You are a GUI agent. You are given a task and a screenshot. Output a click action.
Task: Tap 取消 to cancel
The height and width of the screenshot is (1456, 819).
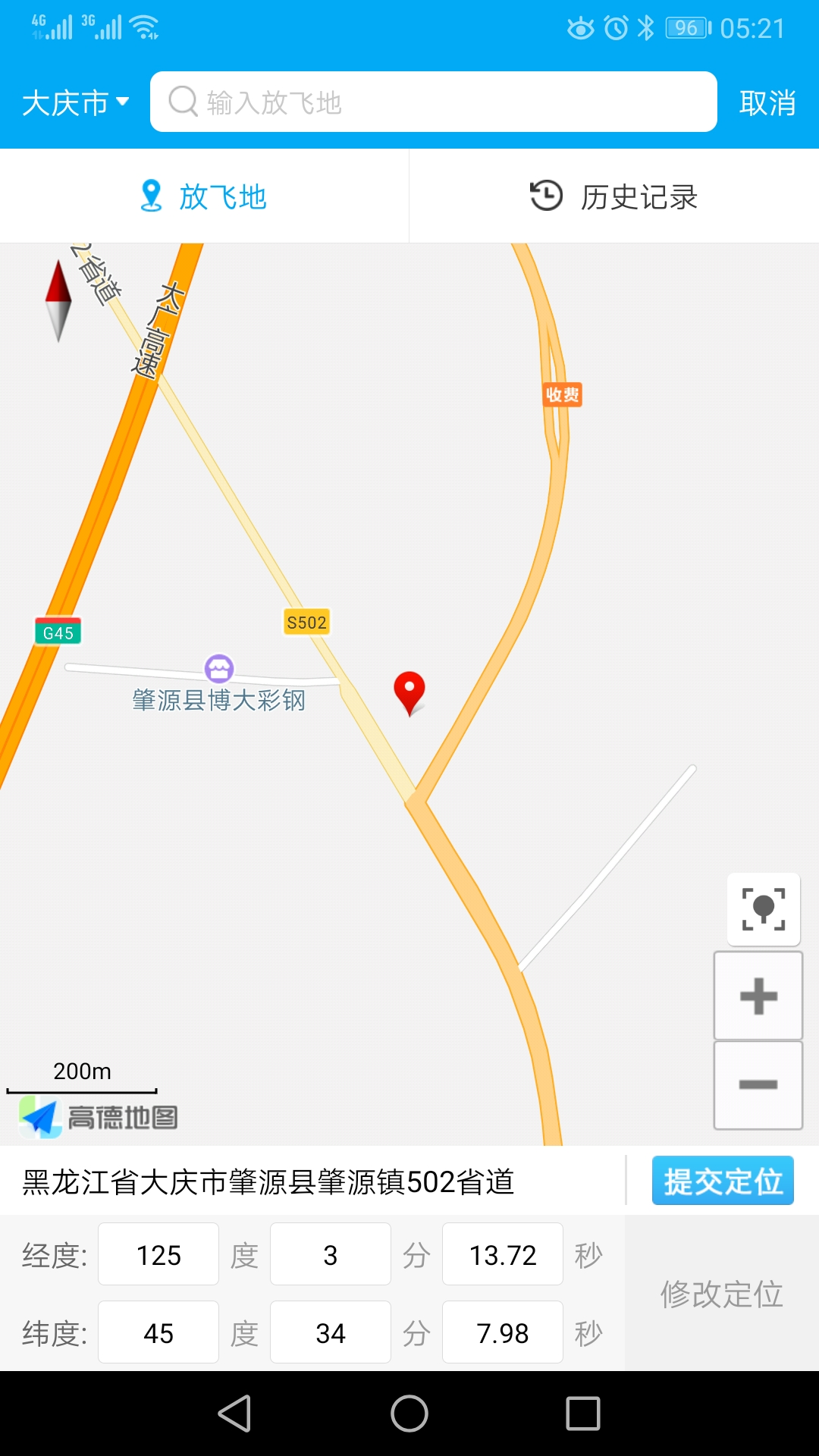click(x=767, y=102)
